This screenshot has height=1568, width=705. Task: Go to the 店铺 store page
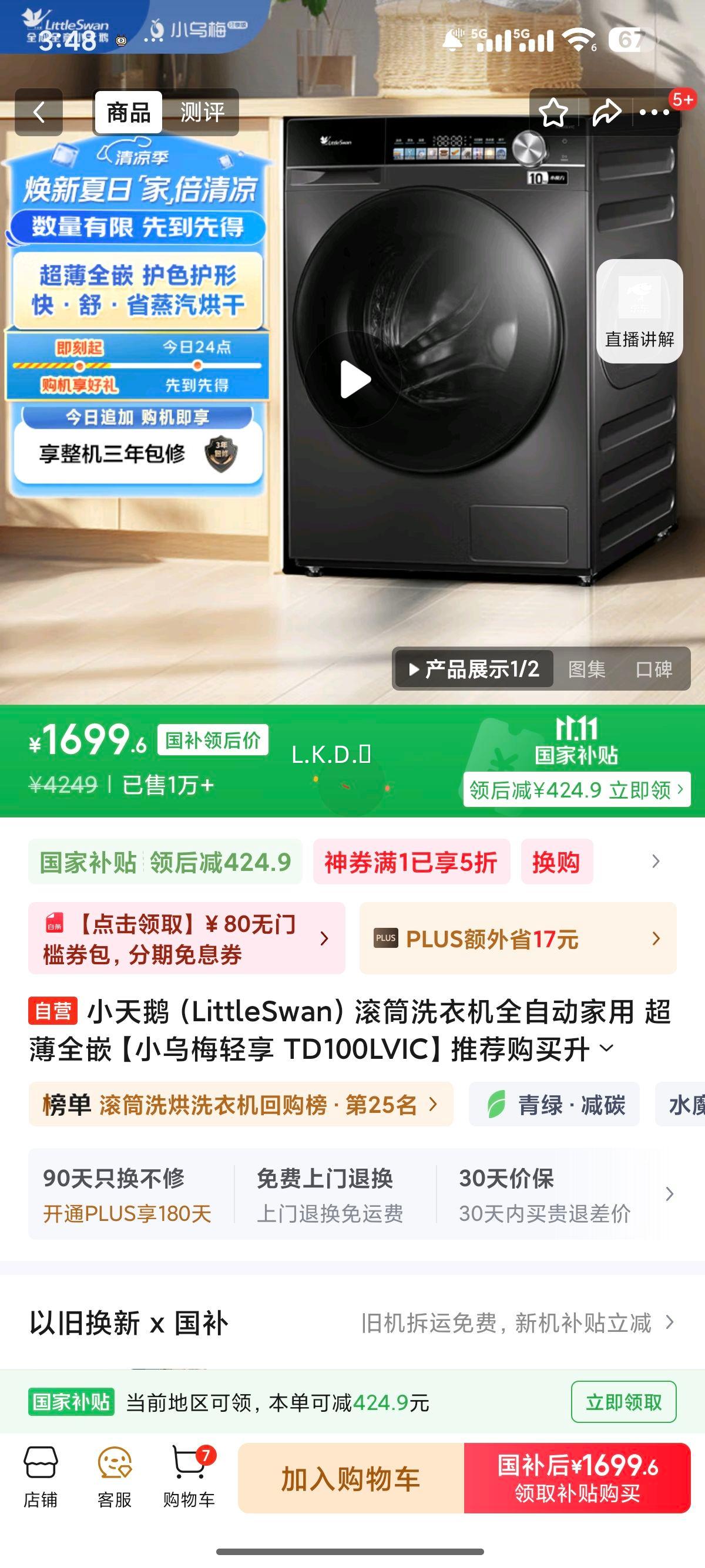pos(41,1478)
